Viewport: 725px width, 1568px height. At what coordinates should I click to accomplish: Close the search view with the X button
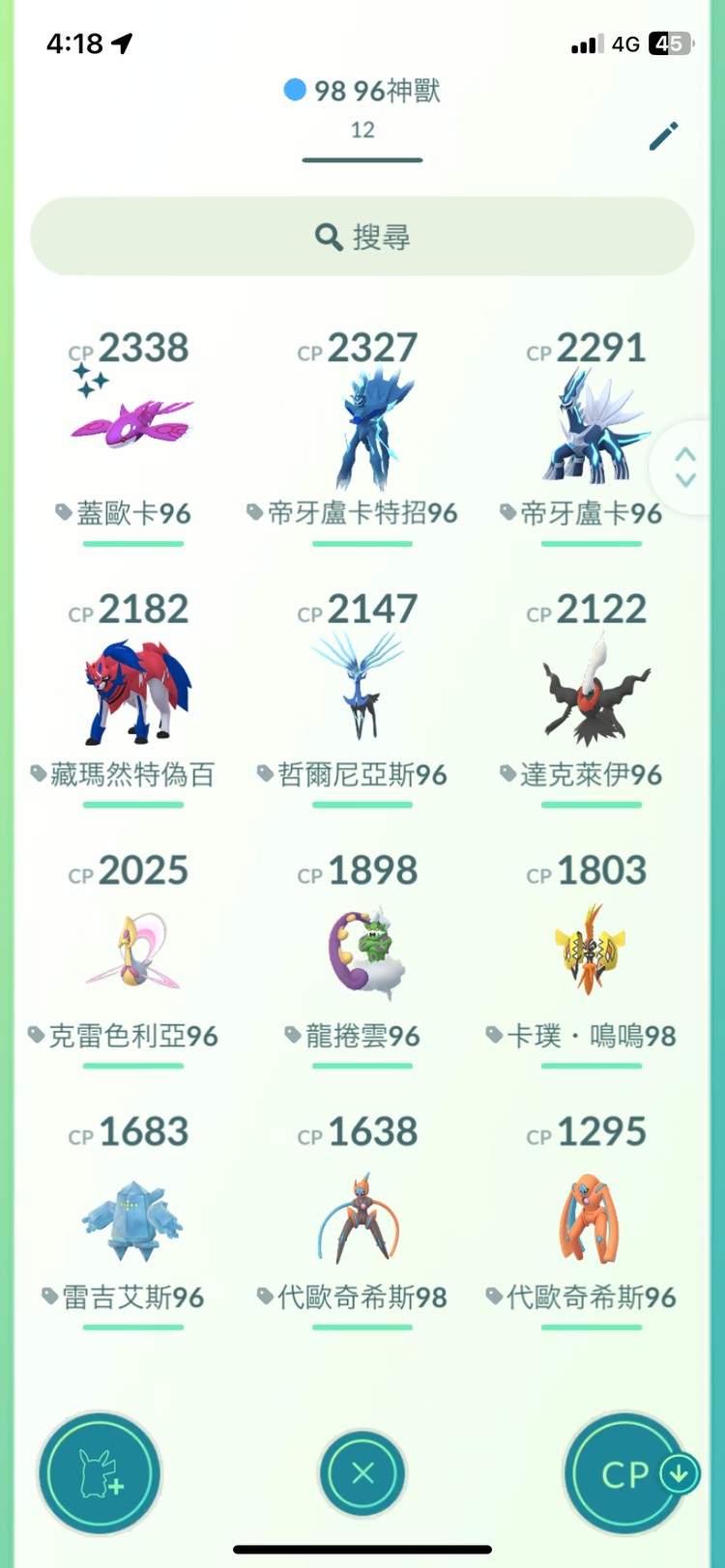(x=362, y=1471)
